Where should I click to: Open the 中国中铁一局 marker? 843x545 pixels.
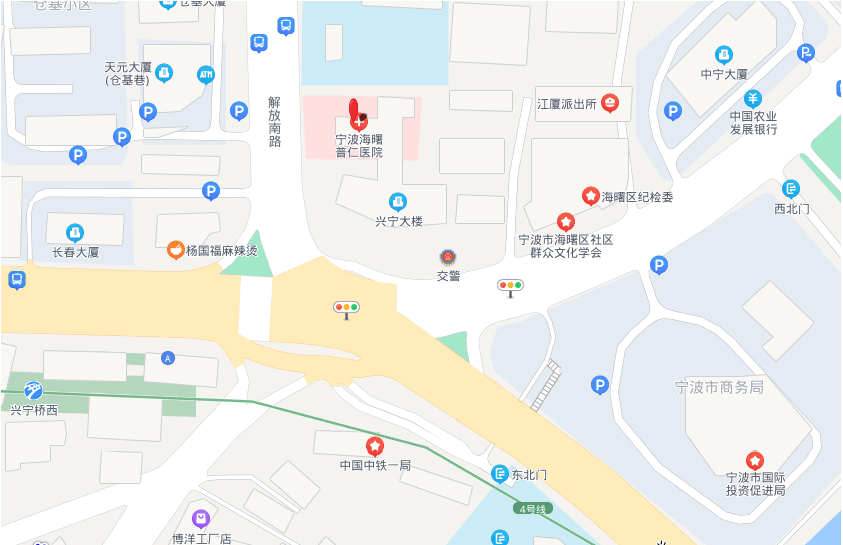pyautogui.click(x=375, y=446)
